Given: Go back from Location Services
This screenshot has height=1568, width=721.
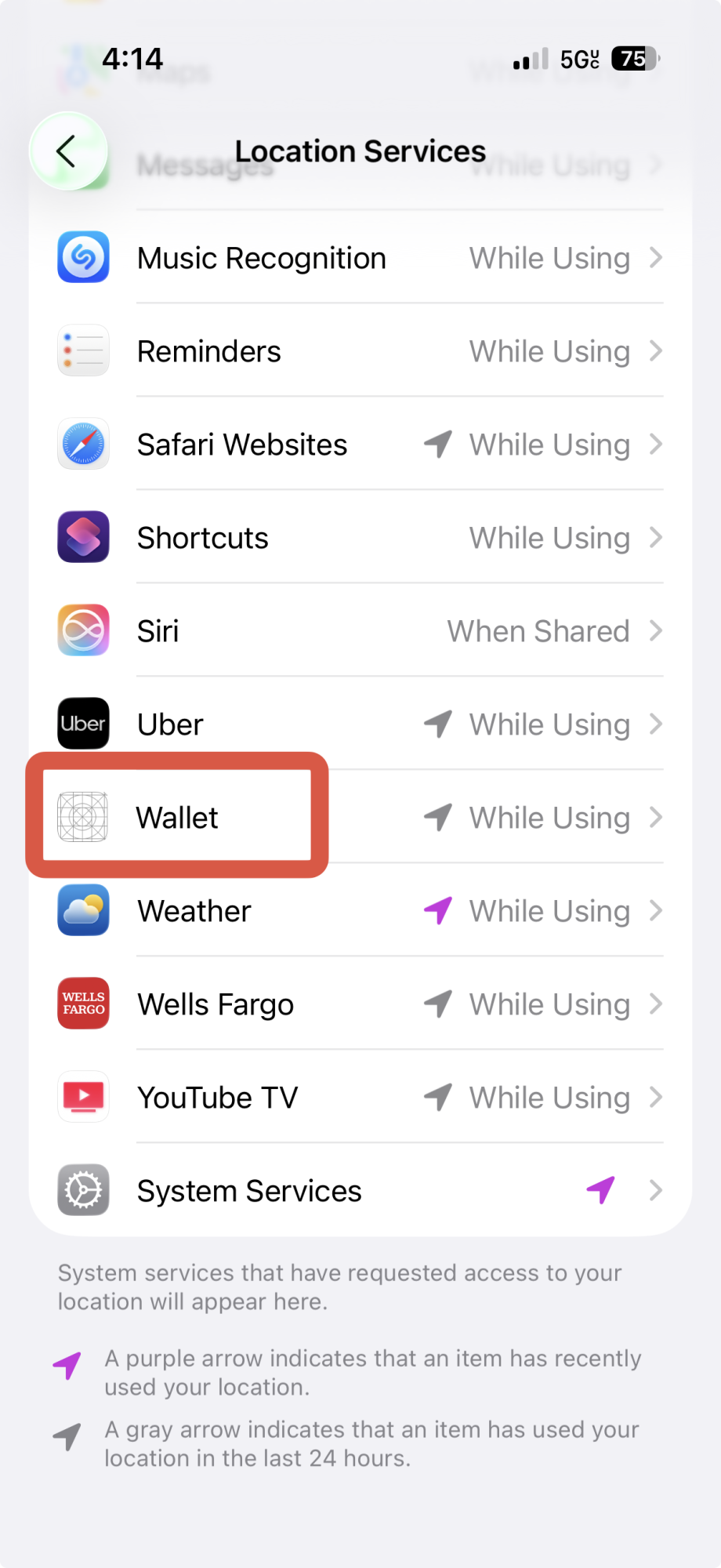Looking at the screenshot, I should coord(68,151).
